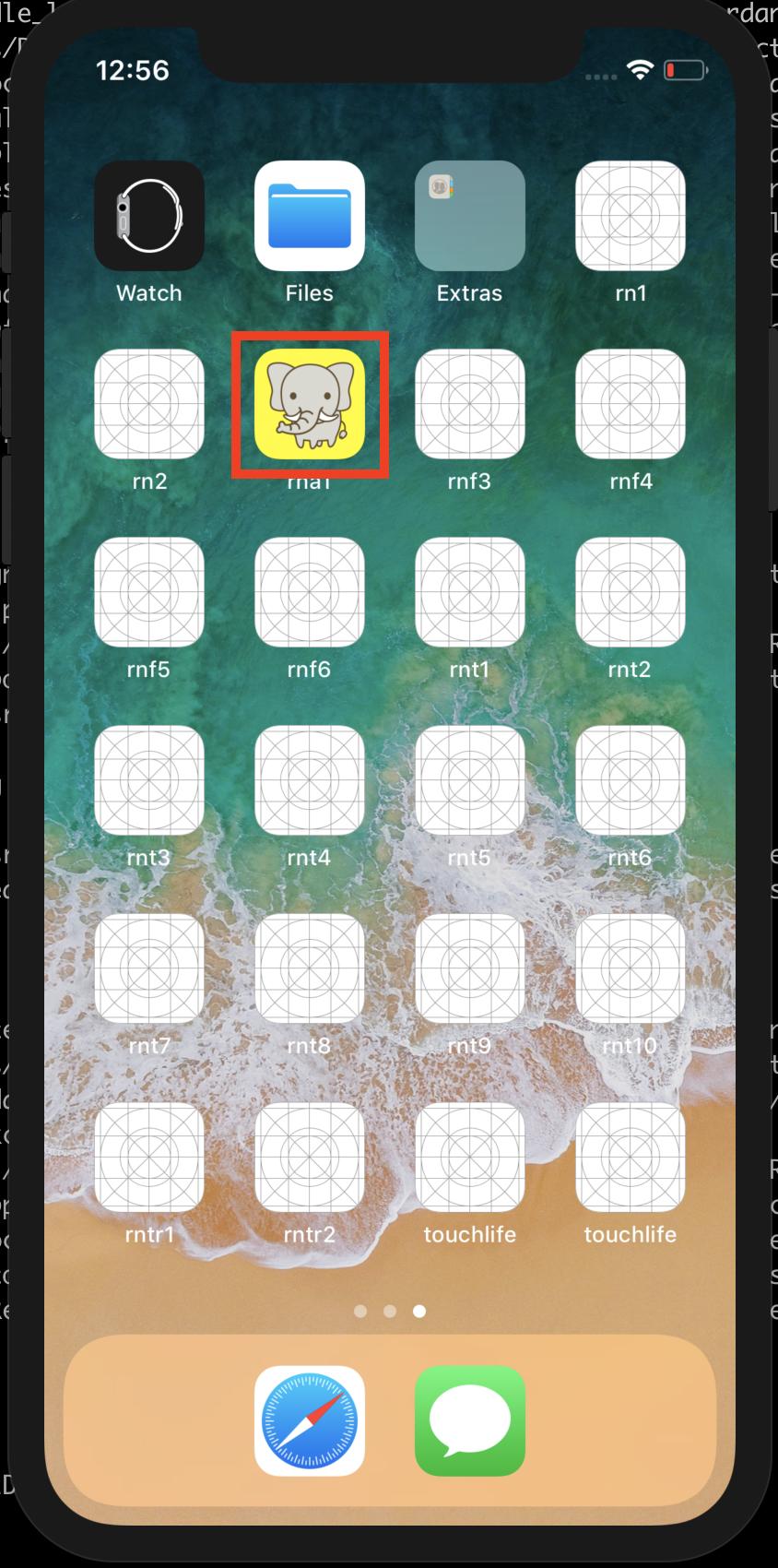This screenshot has height=1568, width=778.
Task: Launch the rnf5 app
Action: (x=149, y=593)
